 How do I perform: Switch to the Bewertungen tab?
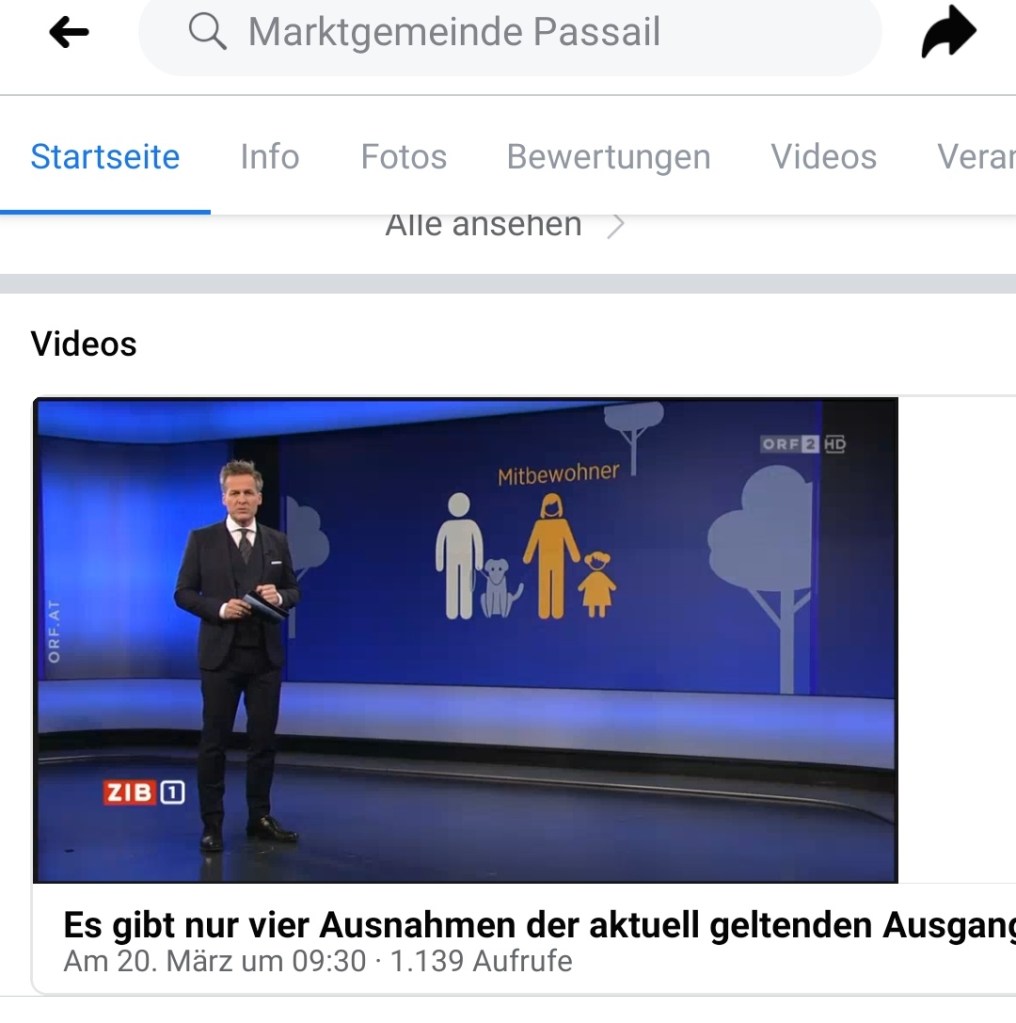(608, 157)
